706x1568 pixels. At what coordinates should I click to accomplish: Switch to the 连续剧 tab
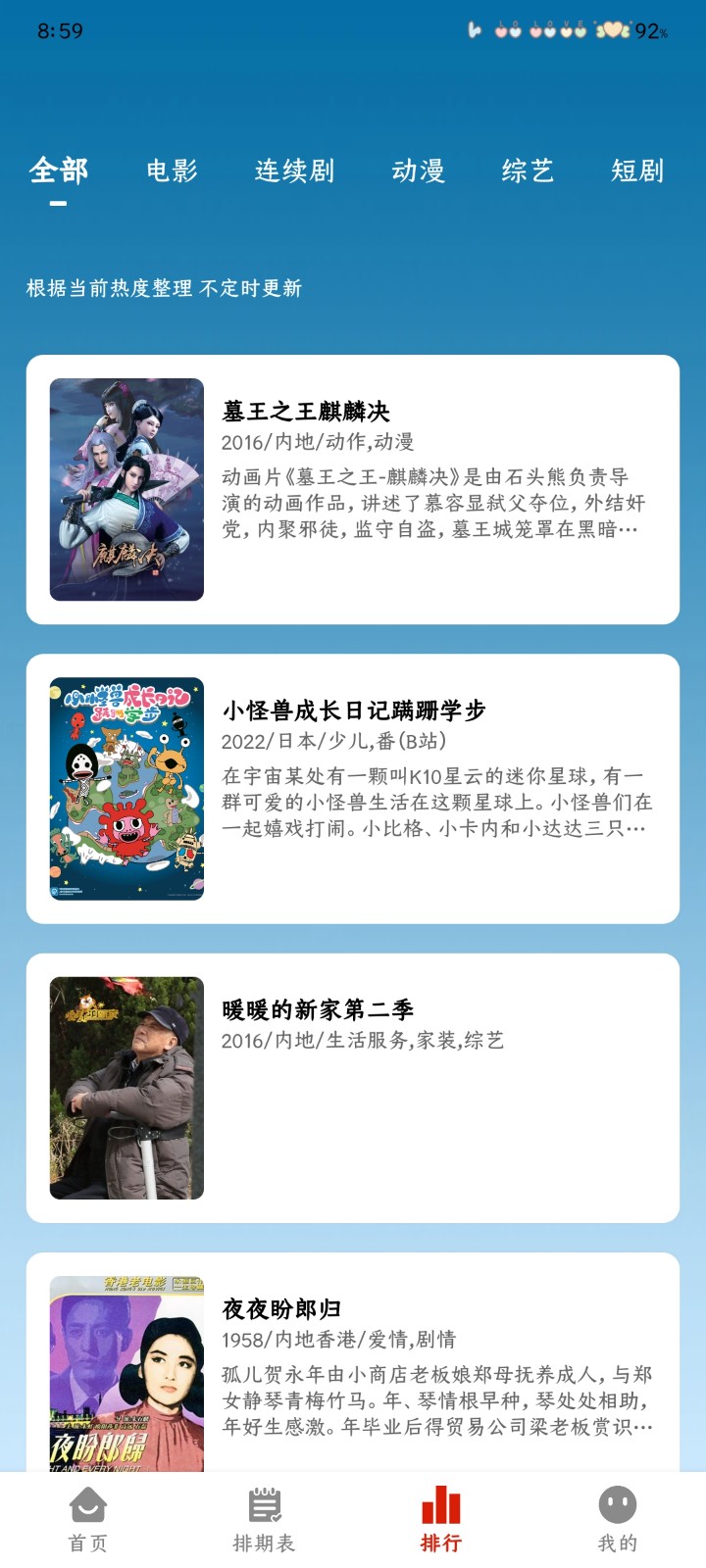point(294,171)
